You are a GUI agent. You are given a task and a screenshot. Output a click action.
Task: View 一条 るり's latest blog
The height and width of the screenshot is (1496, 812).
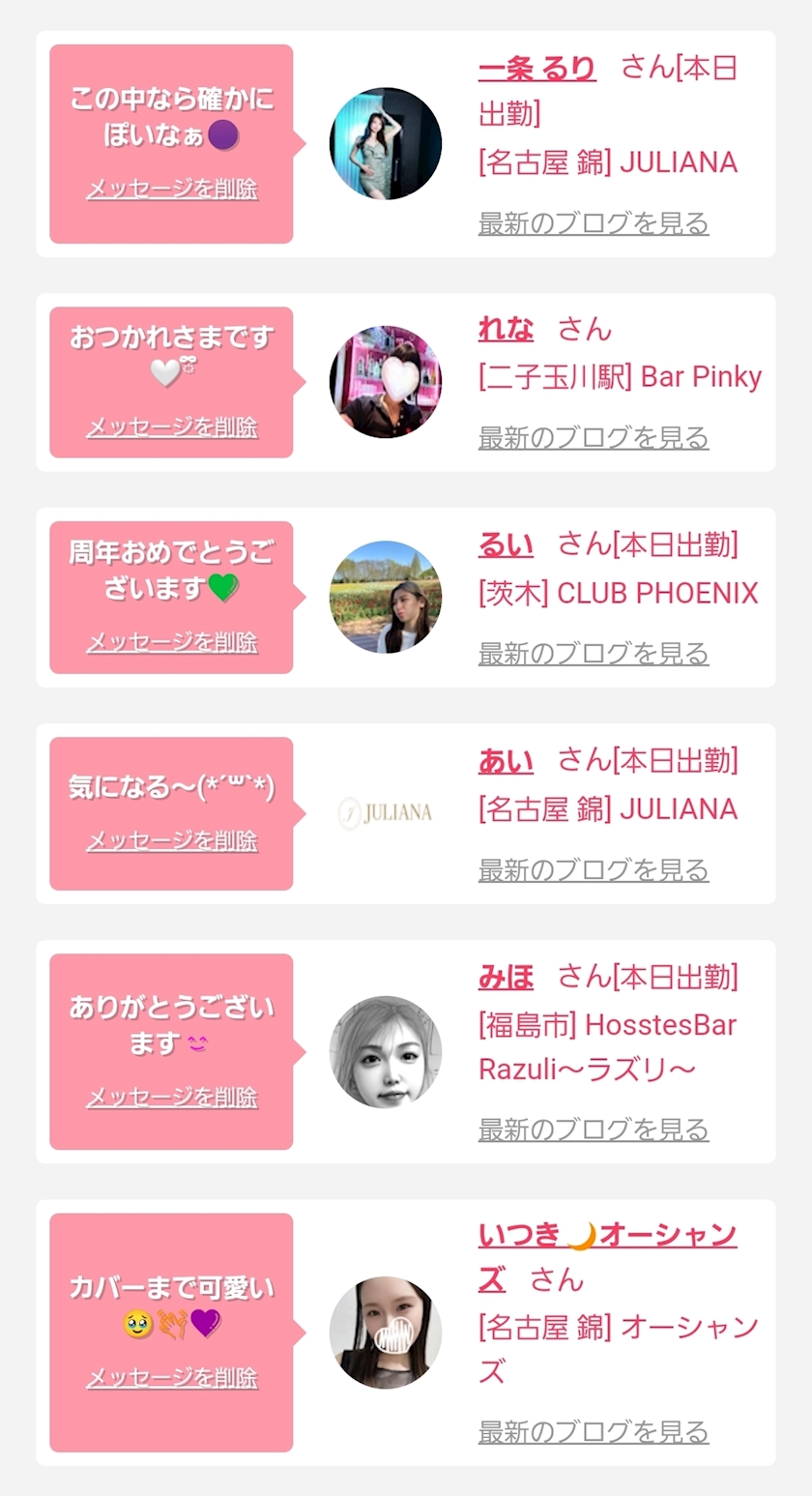(x=594, y=223)
